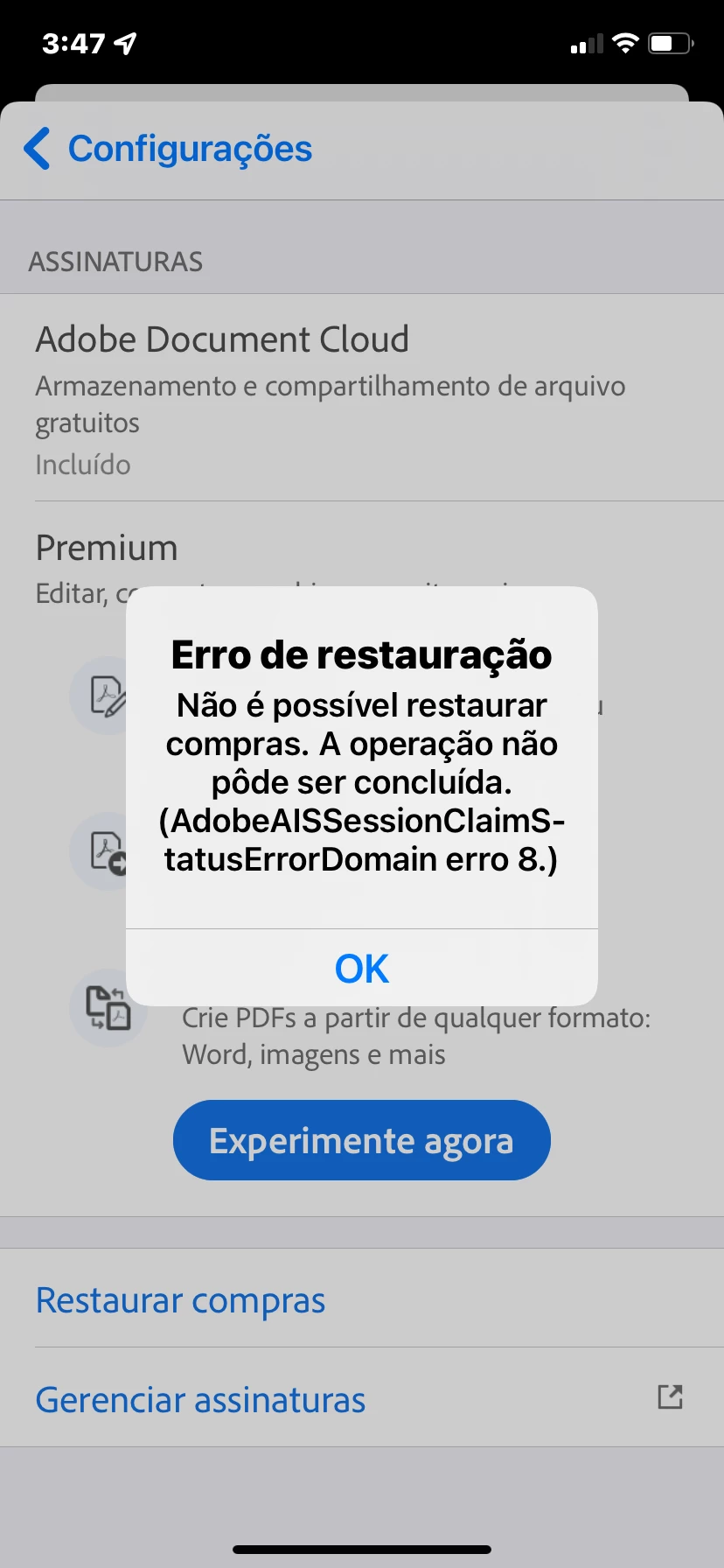Go back to Configurações
Image resolution: width=724 pixels, height=1568 pixels.
169,149
